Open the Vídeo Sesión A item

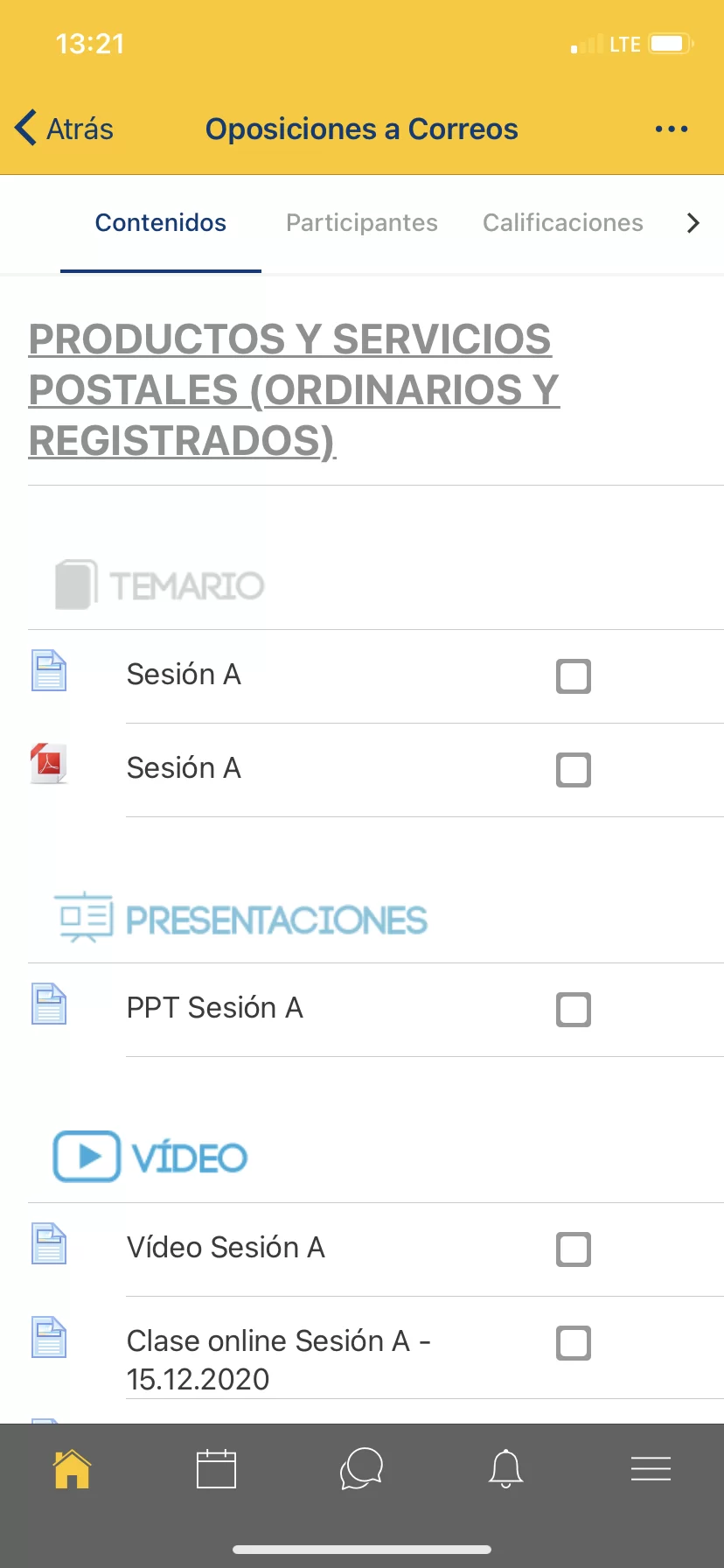[226, 1248]
